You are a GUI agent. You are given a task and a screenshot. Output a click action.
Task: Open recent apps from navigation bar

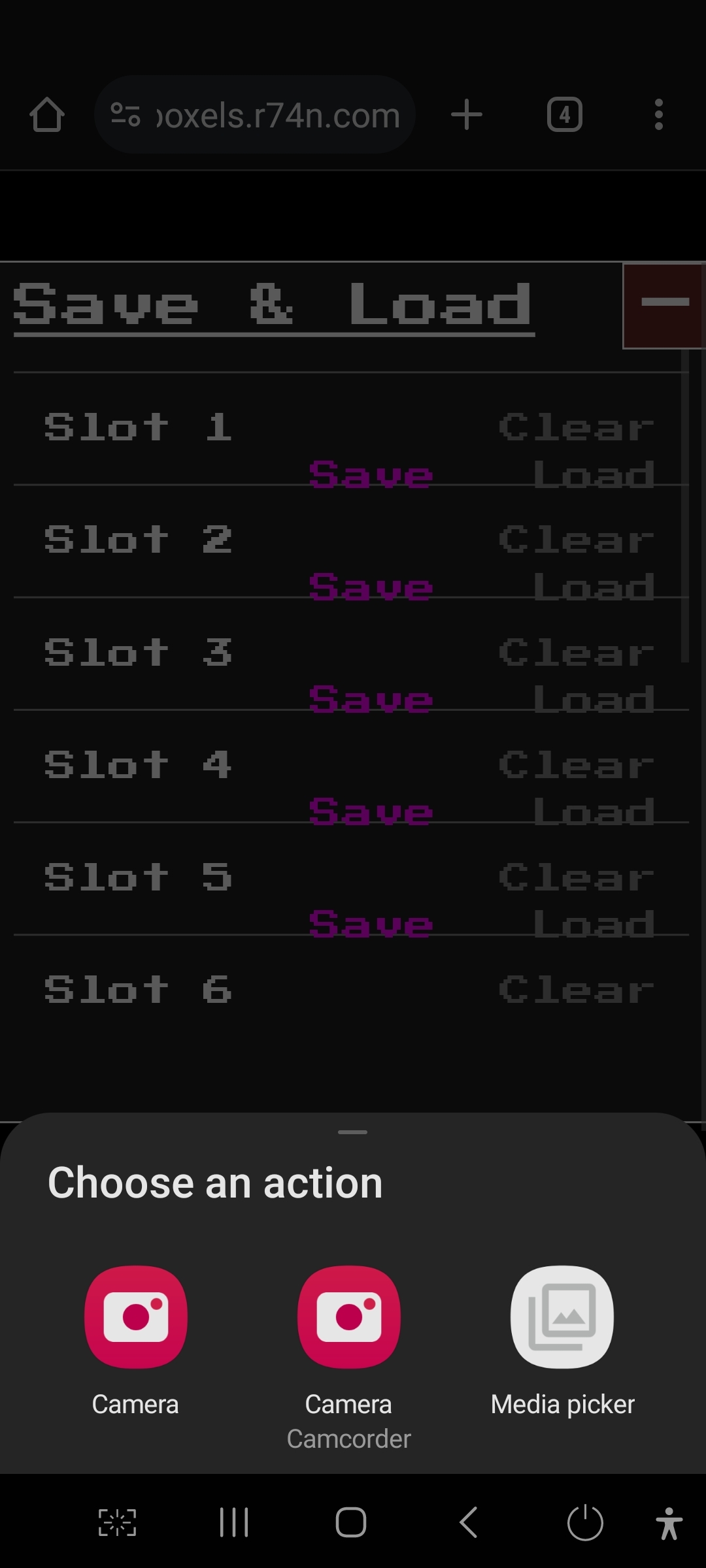234,1522
